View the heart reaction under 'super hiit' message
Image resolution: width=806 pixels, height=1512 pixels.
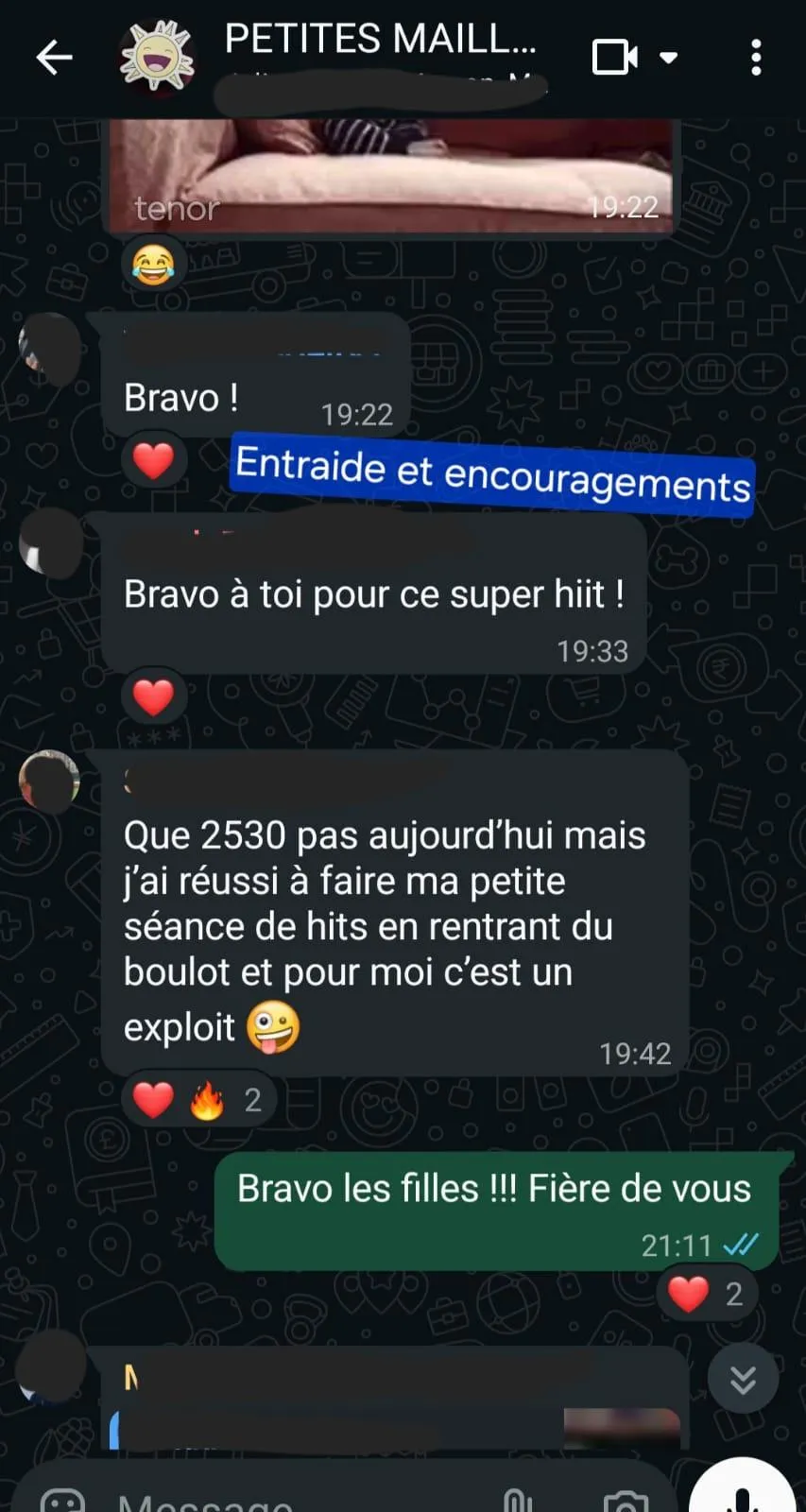(x=153, y=697)
